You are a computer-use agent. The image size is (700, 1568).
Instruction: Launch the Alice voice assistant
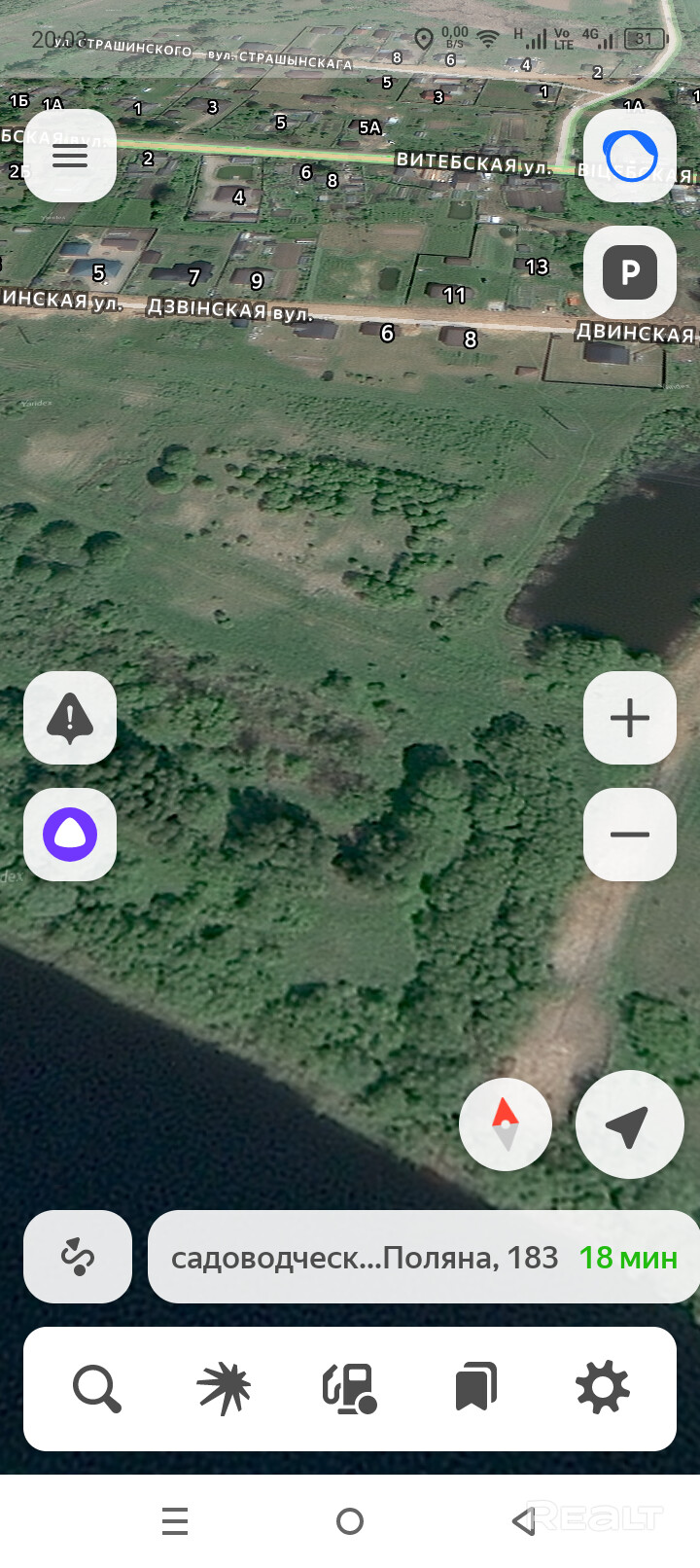(70, 835)
